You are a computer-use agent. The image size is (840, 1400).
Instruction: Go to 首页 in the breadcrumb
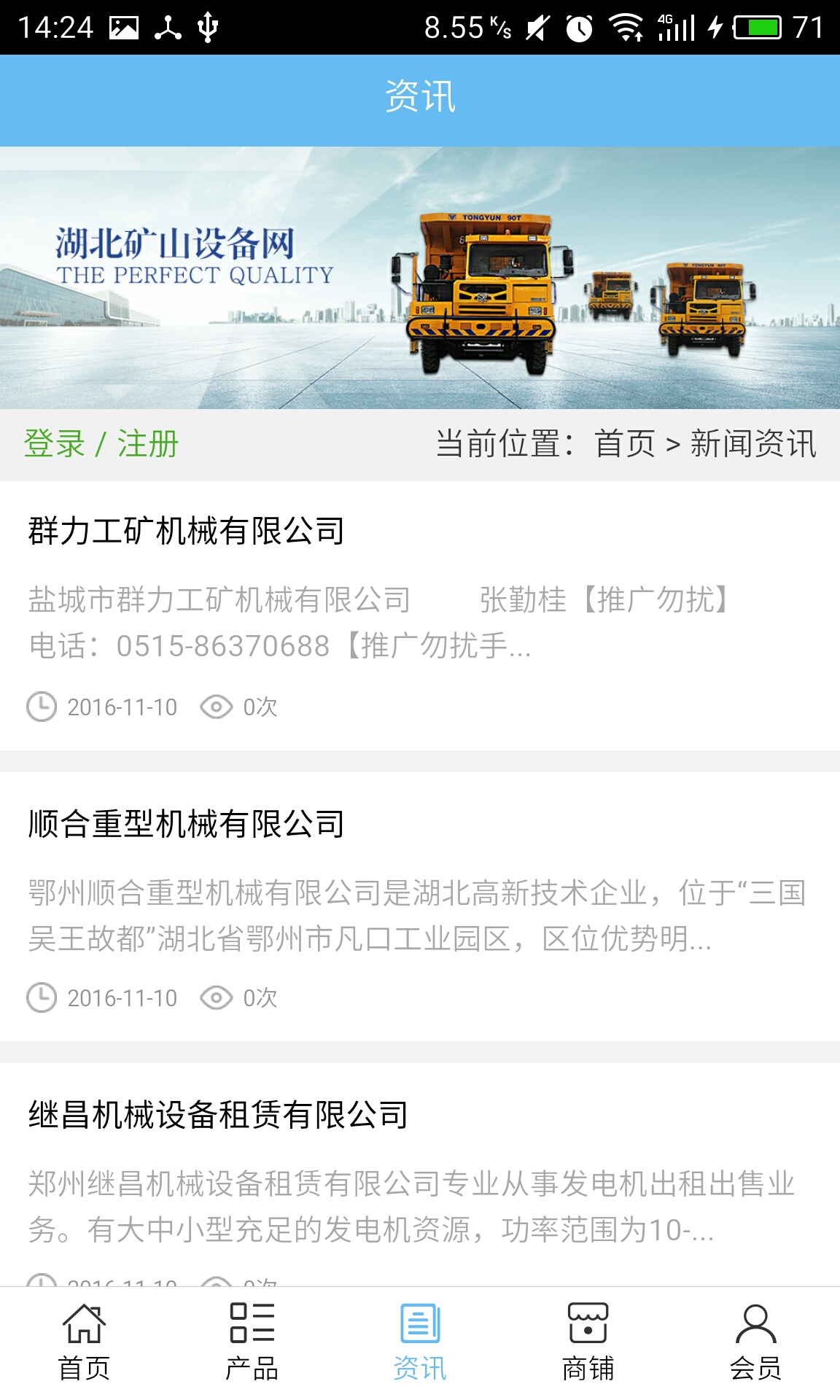(625, 444)
